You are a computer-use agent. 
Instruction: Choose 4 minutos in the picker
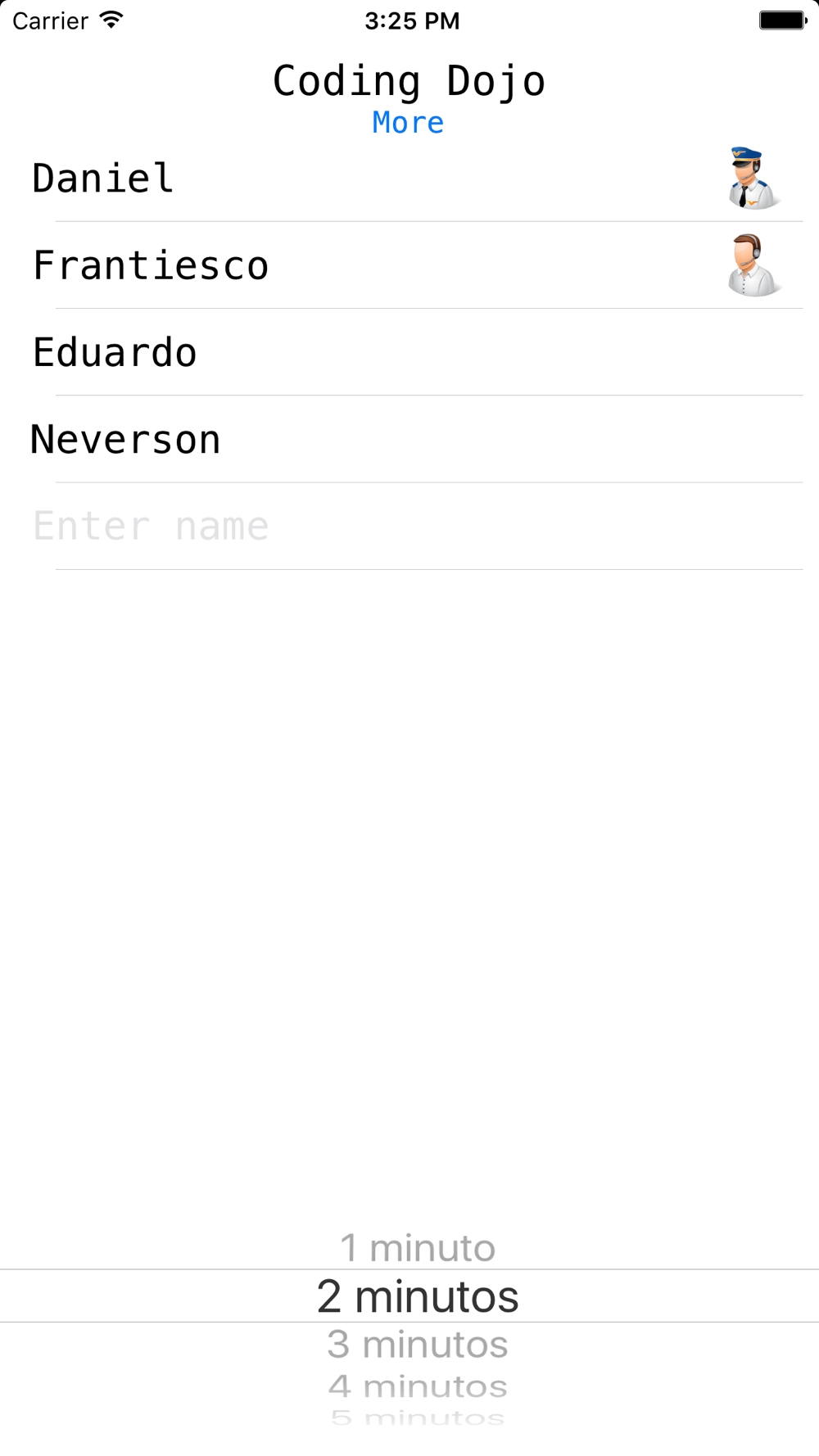click(418, 1386)
